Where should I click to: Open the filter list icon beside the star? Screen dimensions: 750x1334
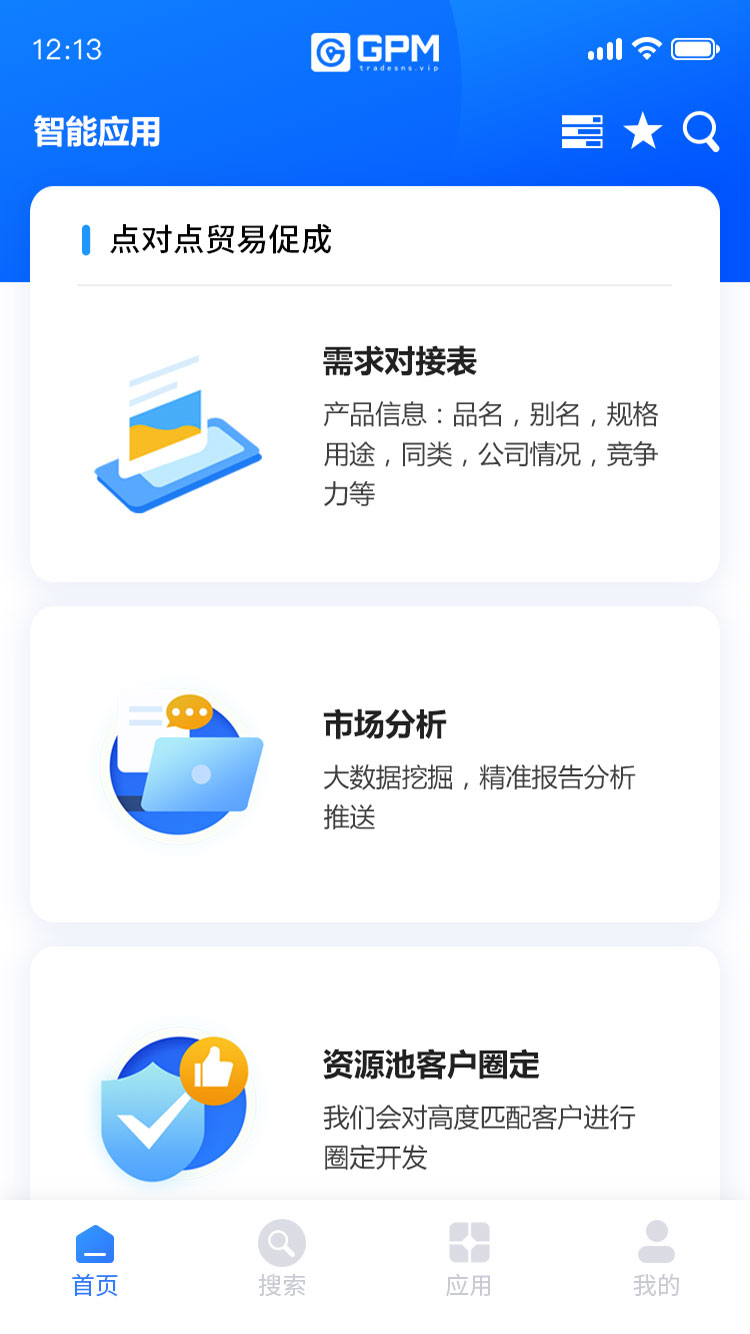(582, 131)
